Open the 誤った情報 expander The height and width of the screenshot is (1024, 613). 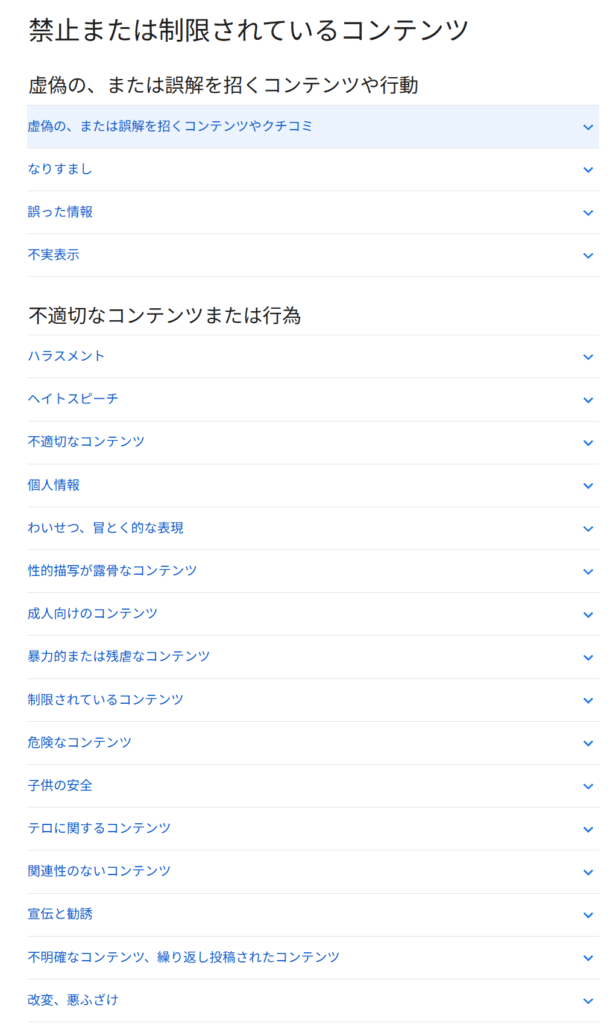click(x=313, y=212)
